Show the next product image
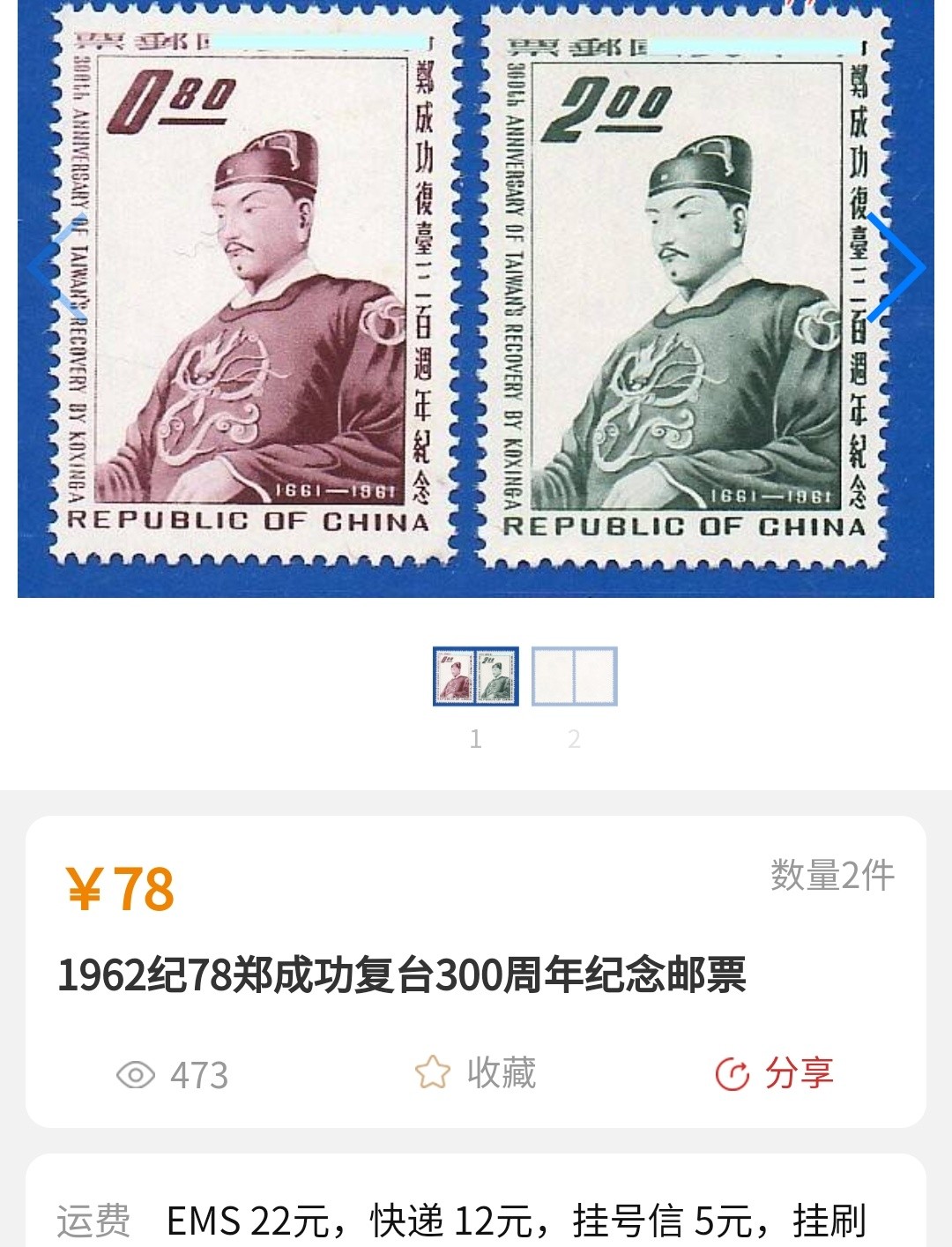This screenshot has height=1247, width=952. pyautogui.click(x=896, y=267)
